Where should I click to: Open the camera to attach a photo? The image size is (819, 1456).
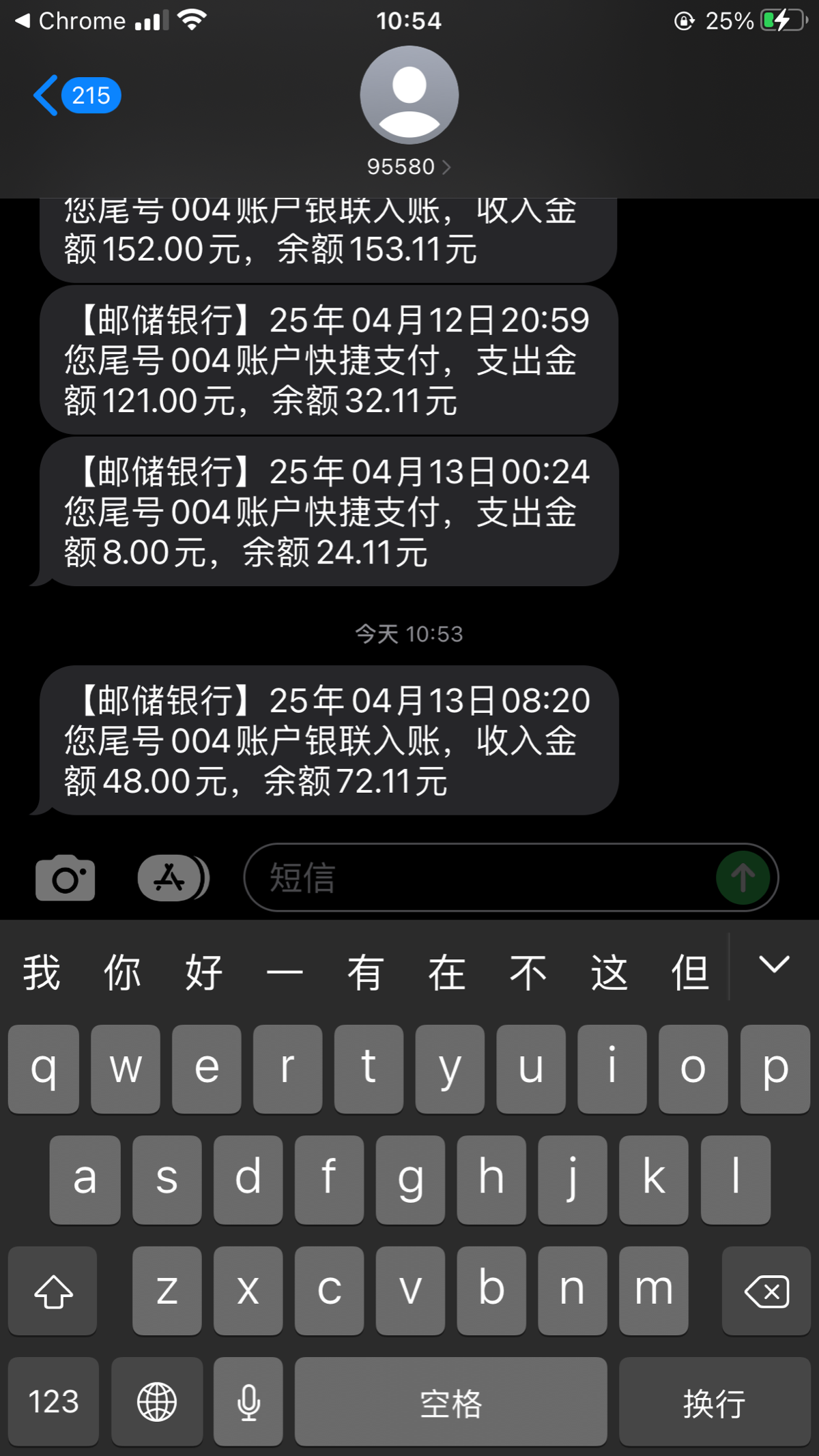[65, 877]
